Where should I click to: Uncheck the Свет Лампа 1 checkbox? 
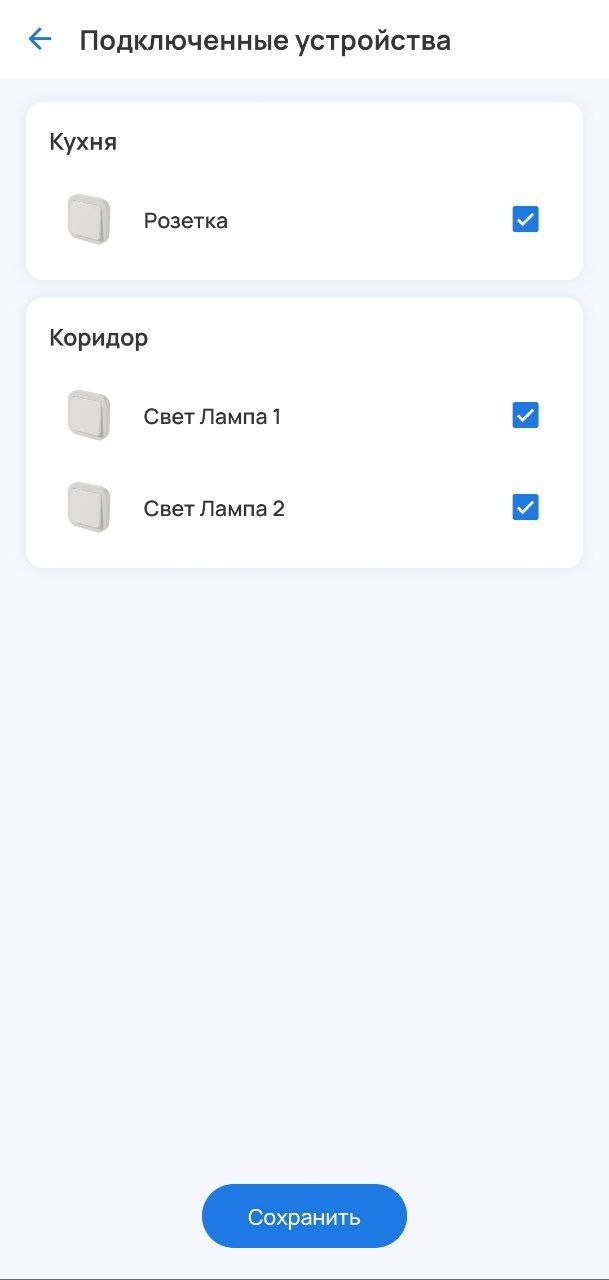pyautogui.click(x=525, y=415)
